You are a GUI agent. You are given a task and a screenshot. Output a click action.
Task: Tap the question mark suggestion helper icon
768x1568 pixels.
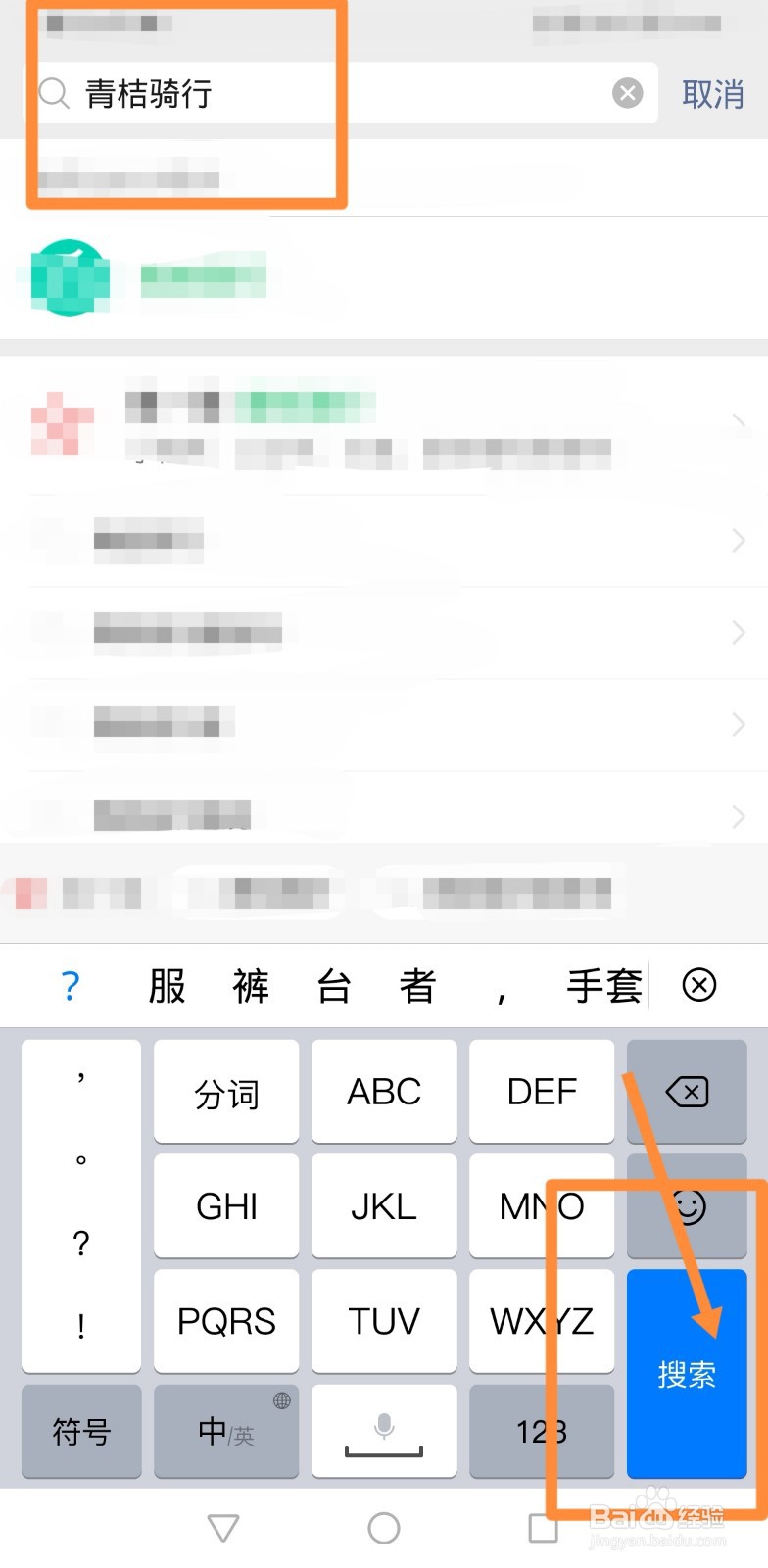pyautogui.click(x=69, y=986)
